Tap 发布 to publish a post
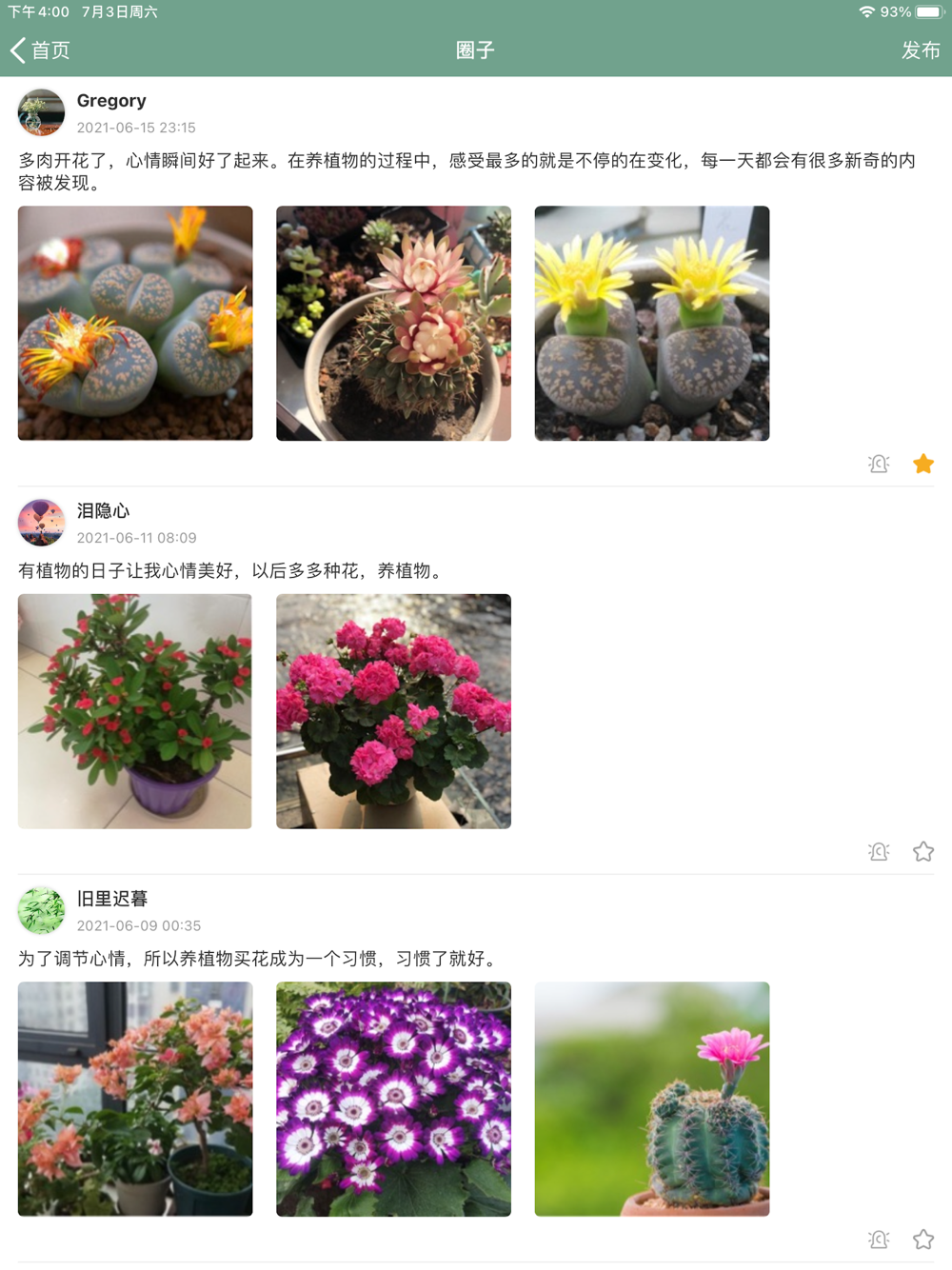 920,50
